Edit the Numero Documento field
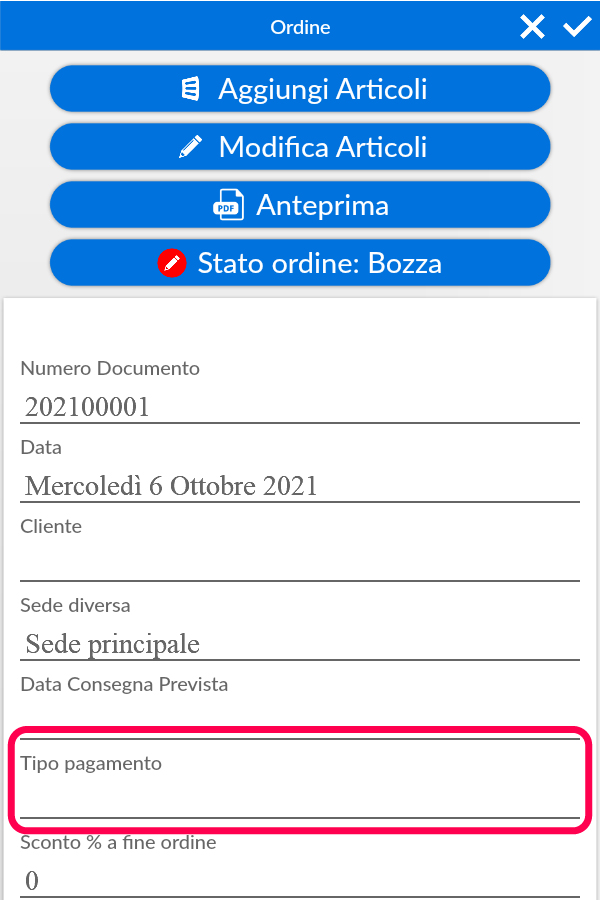Image resolution: width=600 pixels, height=900 pixels. click(x=300, y=407)
